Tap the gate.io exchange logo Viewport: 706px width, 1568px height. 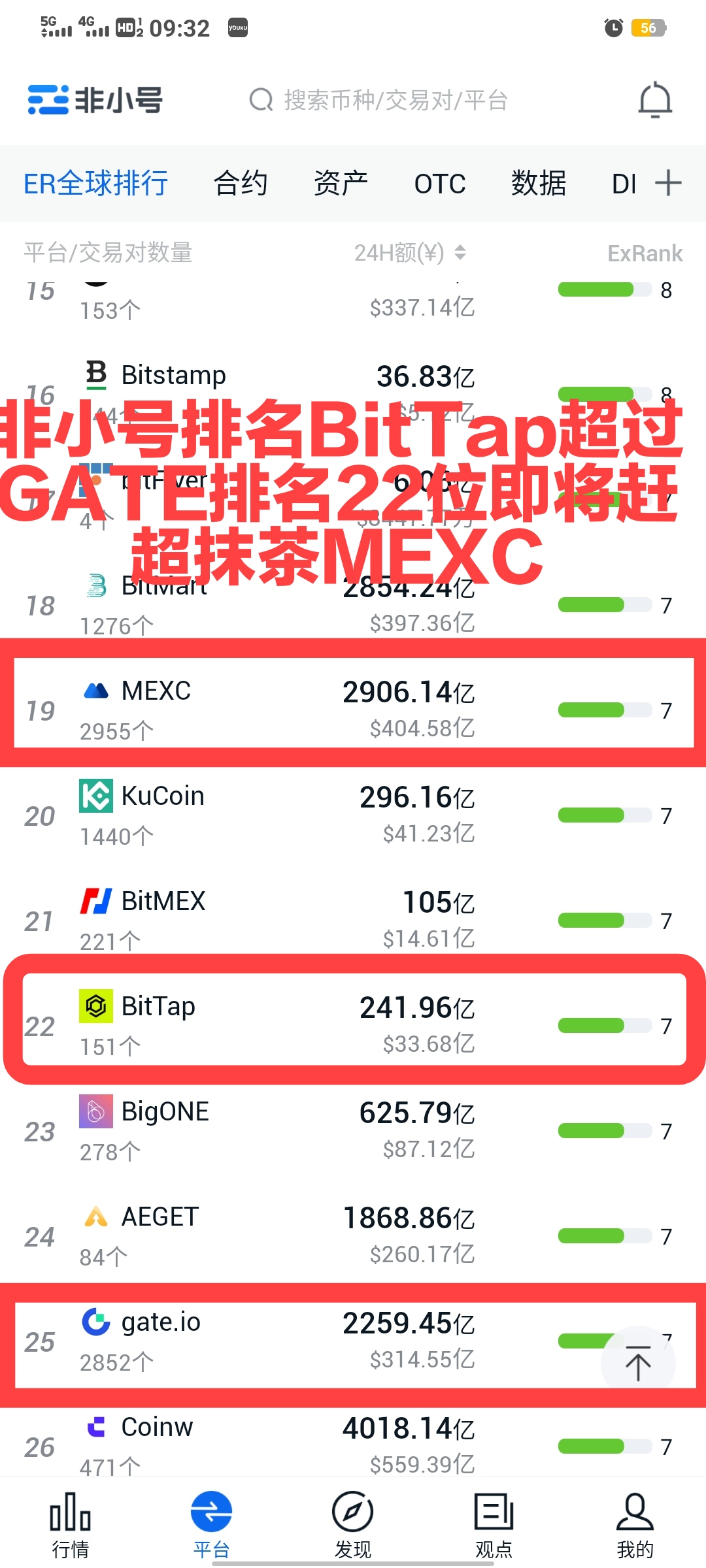[95, 1321]
